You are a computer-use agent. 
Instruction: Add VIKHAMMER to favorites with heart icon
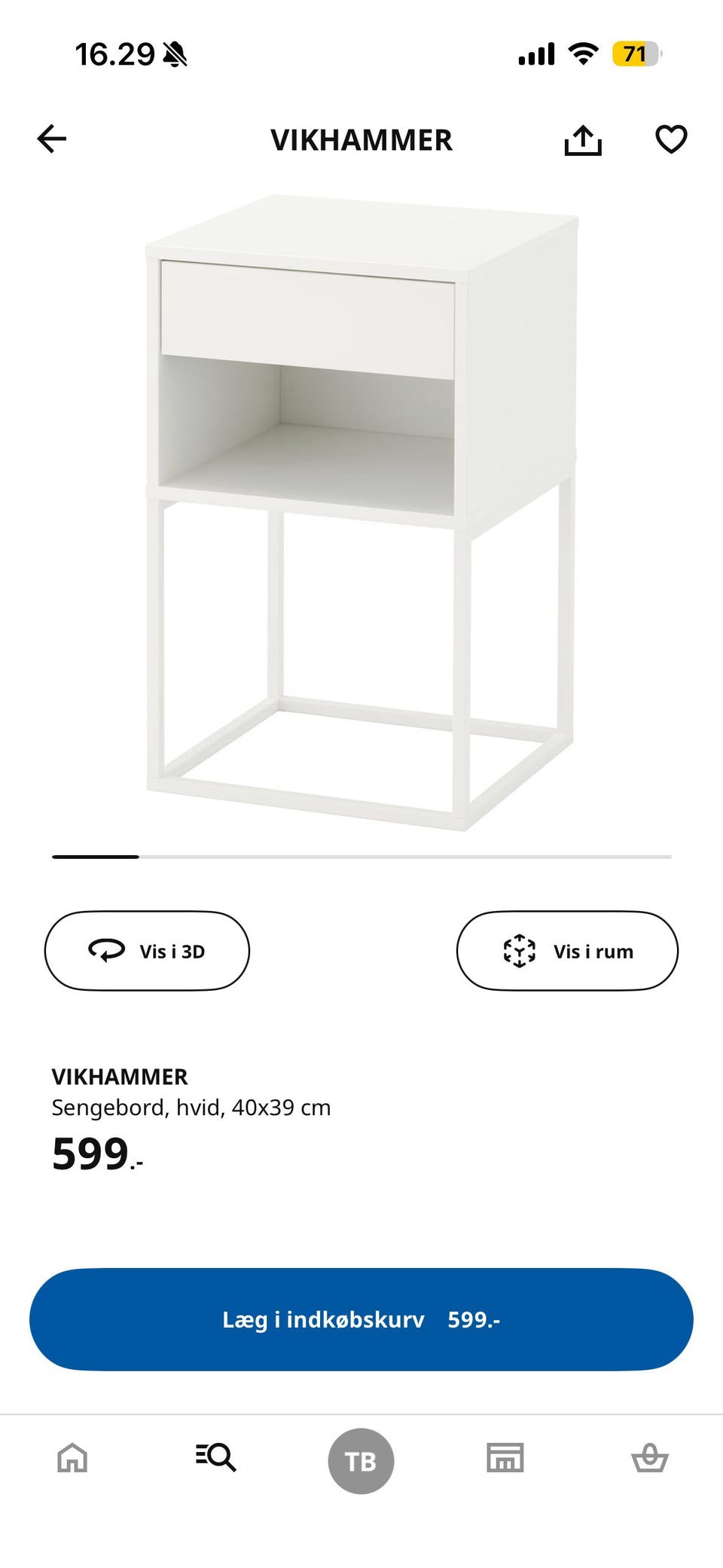coord(671,139)
